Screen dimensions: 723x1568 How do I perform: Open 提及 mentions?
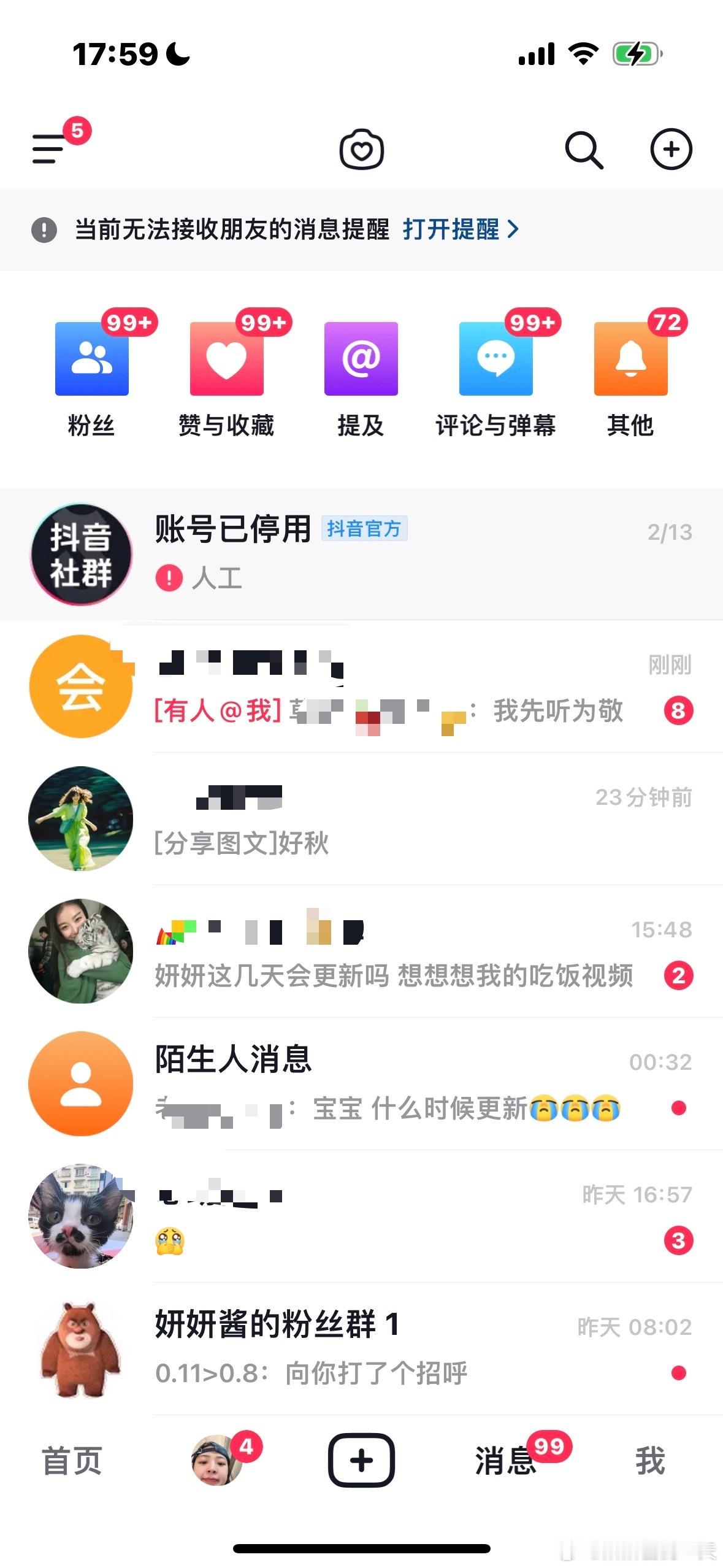click(361, 375)
